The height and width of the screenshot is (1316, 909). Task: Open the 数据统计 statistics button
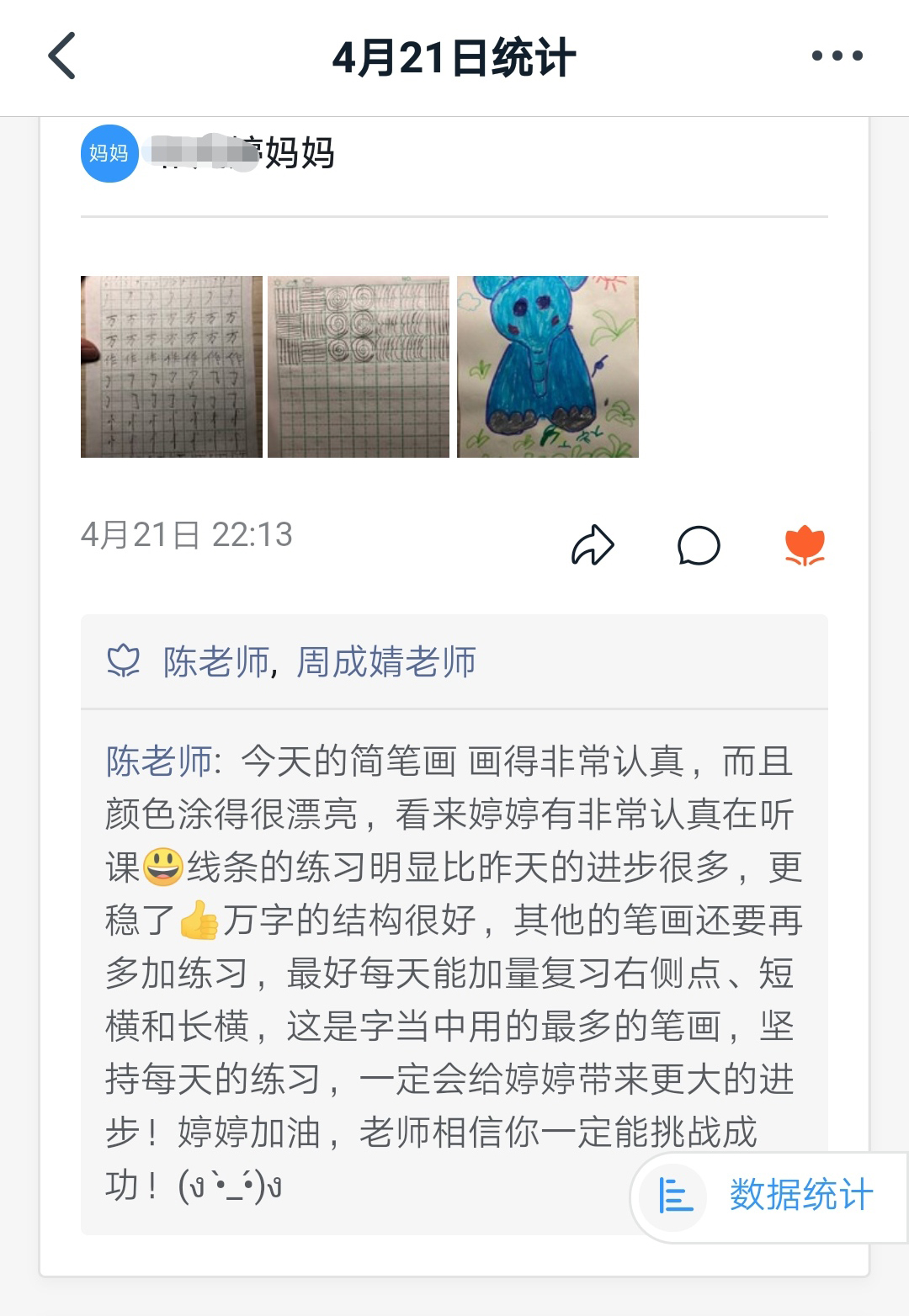coord(770,1195)
